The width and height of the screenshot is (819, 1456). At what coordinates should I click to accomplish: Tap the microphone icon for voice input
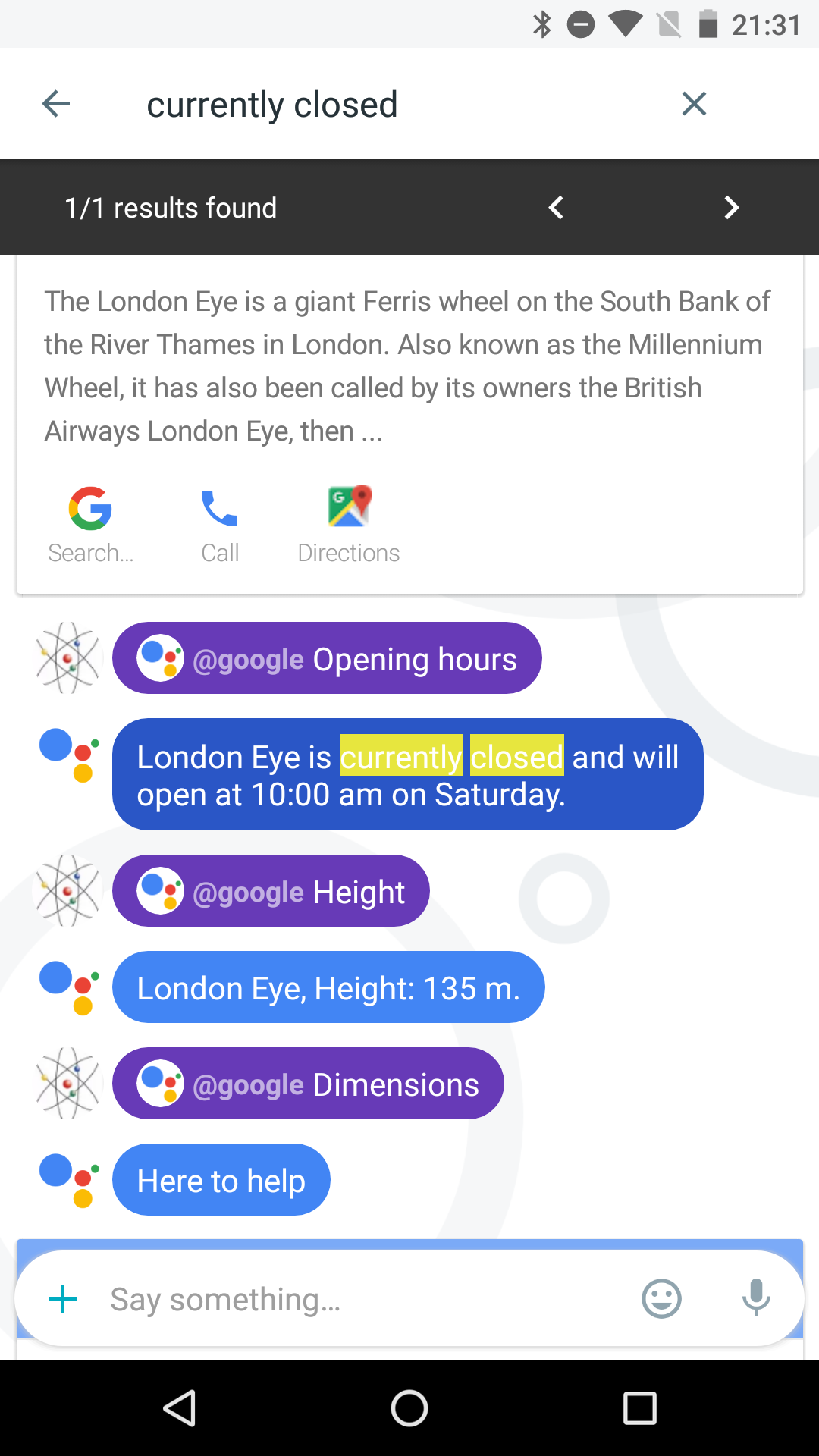tap(756, 1297)
